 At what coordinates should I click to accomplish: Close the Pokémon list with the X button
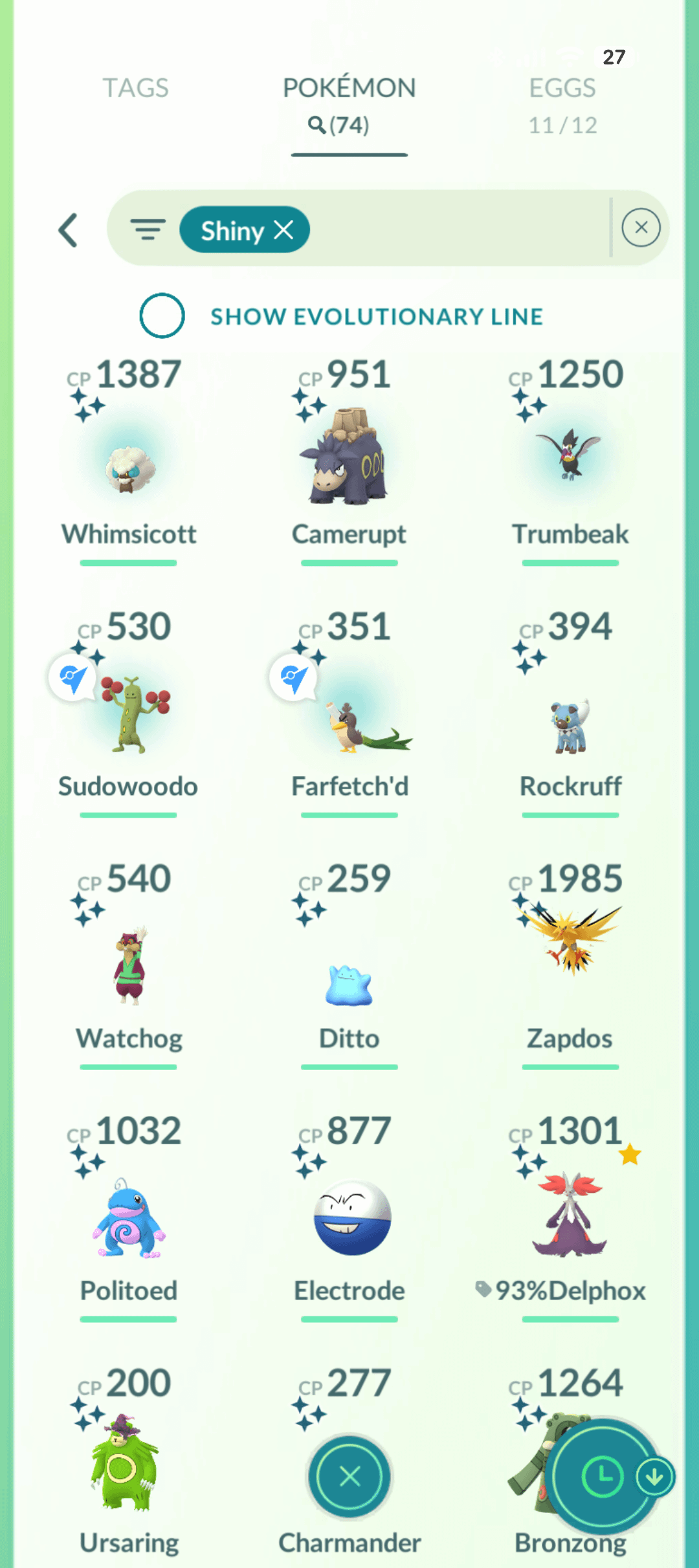(349, 1476)
